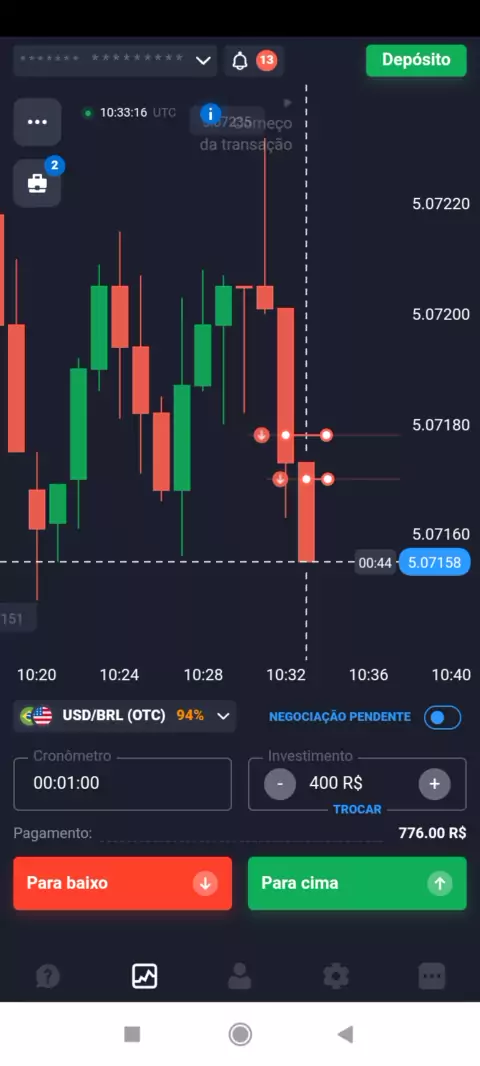Open the help tab
The height and width of the screenshot is (1066, 480).
[48, 977]
